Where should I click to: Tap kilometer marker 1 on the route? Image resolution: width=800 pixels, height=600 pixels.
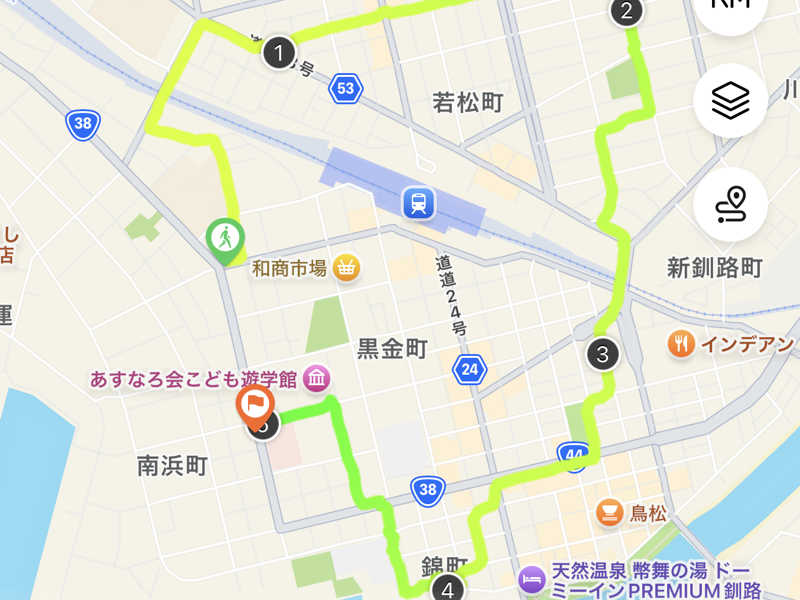tap(279, 53)
